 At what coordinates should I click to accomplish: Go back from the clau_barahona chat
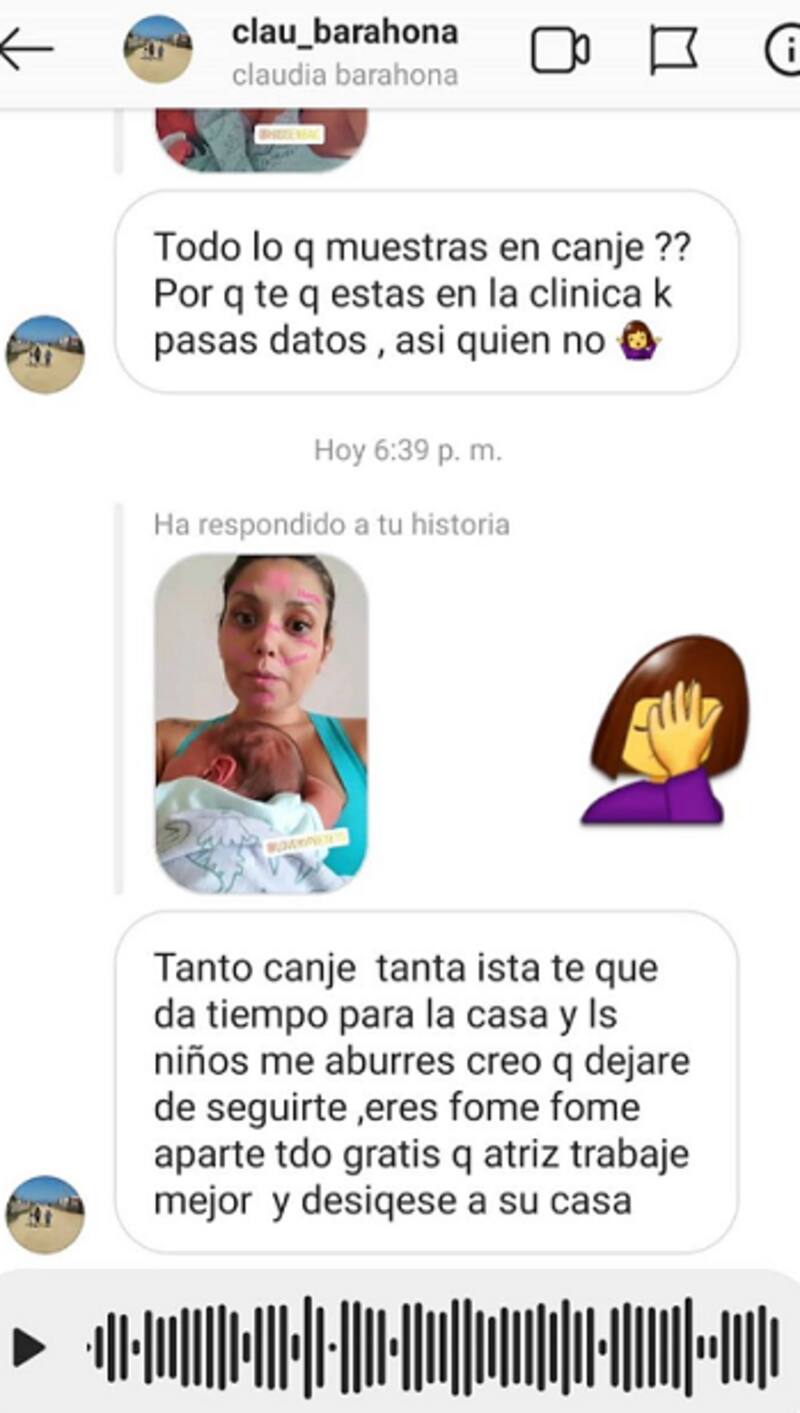click(x=26, y=49)
